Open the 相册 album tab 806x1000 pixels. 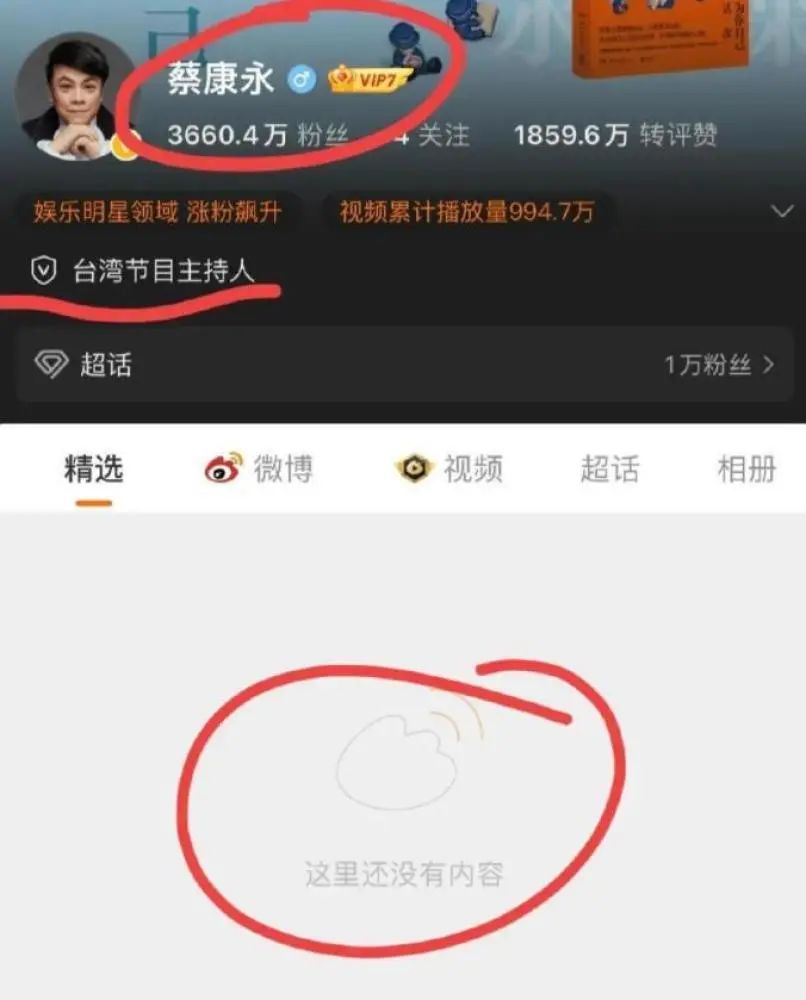[x=746, y=469]
